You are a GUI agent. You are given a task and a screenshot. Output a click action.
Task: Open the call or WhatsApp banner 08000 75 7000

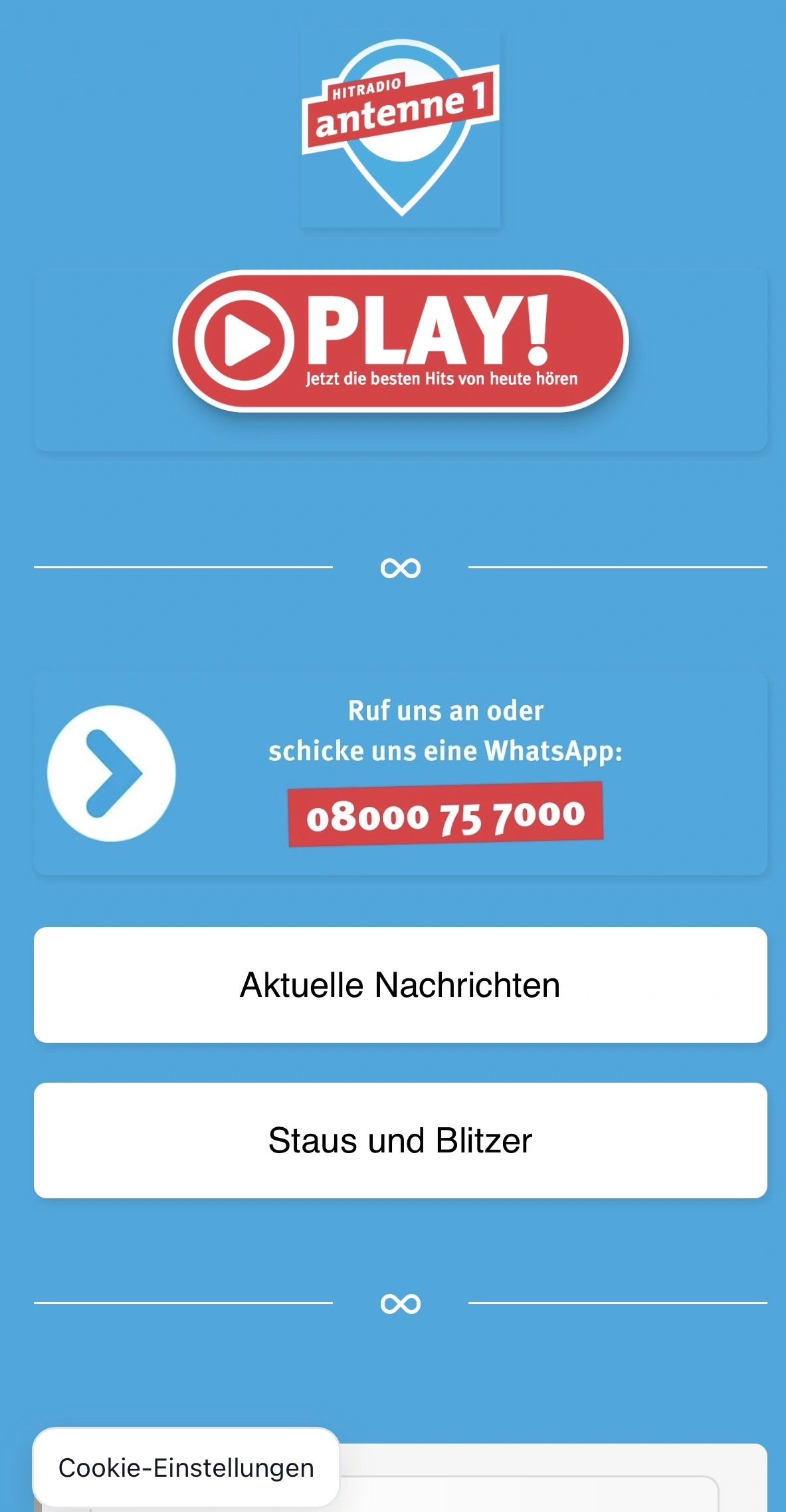401,774
